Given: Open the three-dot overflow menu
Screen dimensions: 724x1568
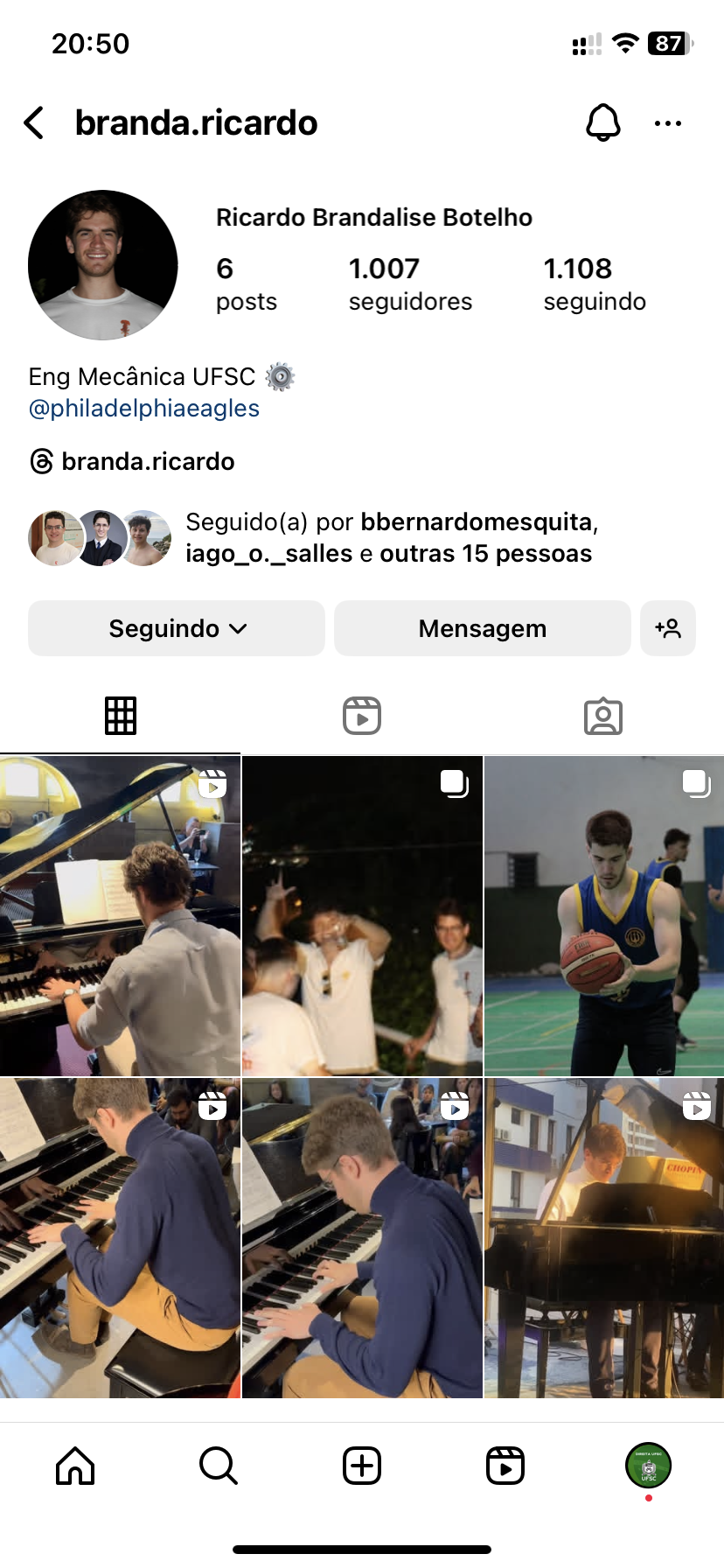Looking at the screenshot, I should point(667,123).
